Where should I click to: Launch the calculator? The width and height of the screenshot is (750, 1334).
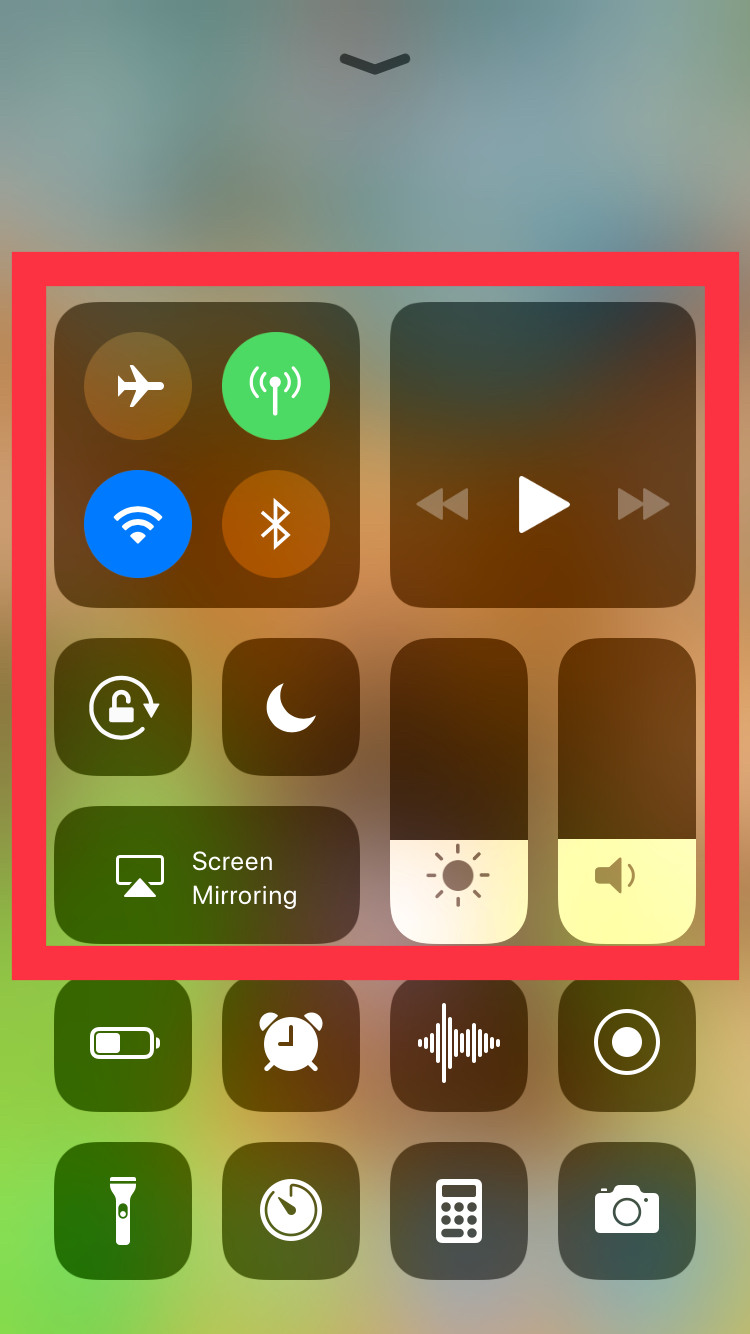tap(459, 1211)
